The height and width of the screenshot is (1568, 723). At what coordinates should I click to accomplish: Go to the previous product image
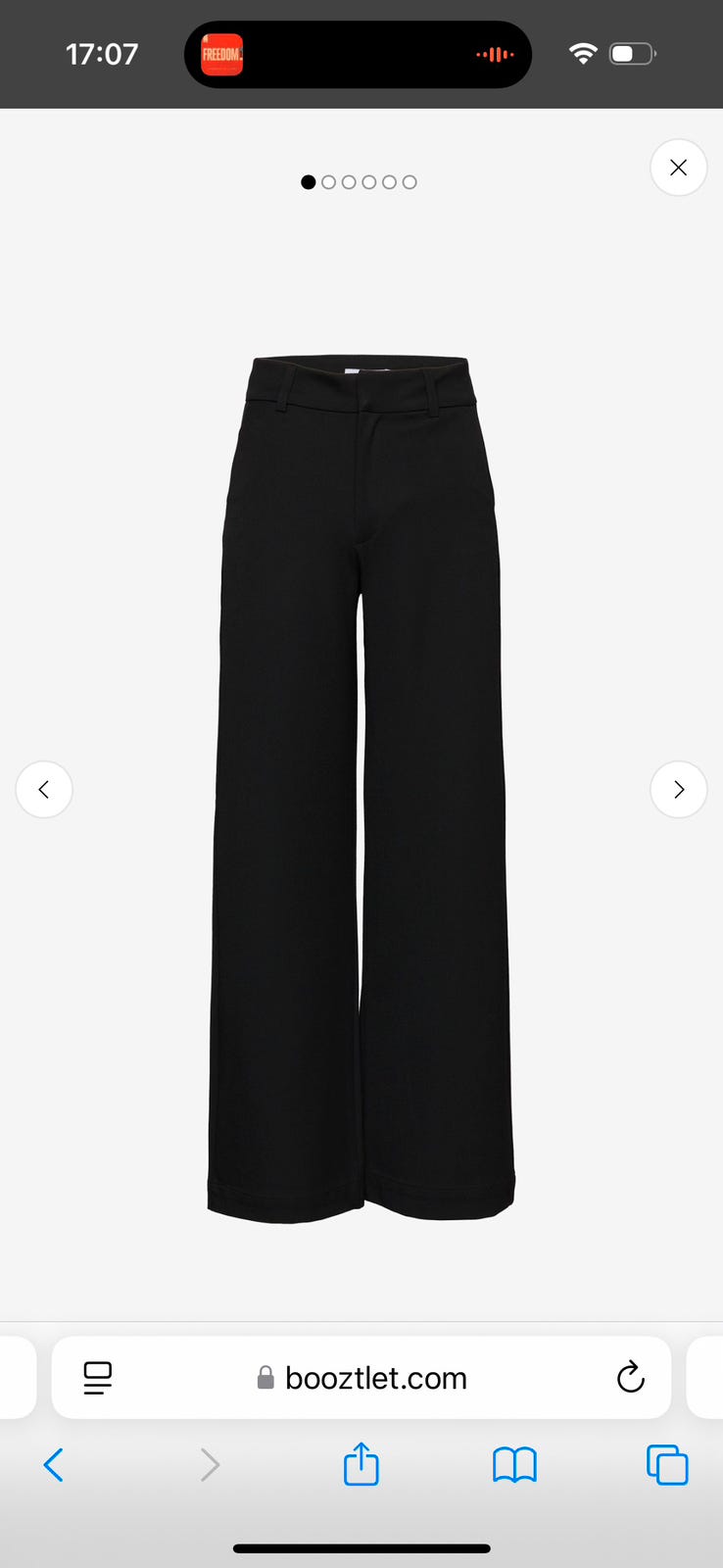[x=44, y=789]
